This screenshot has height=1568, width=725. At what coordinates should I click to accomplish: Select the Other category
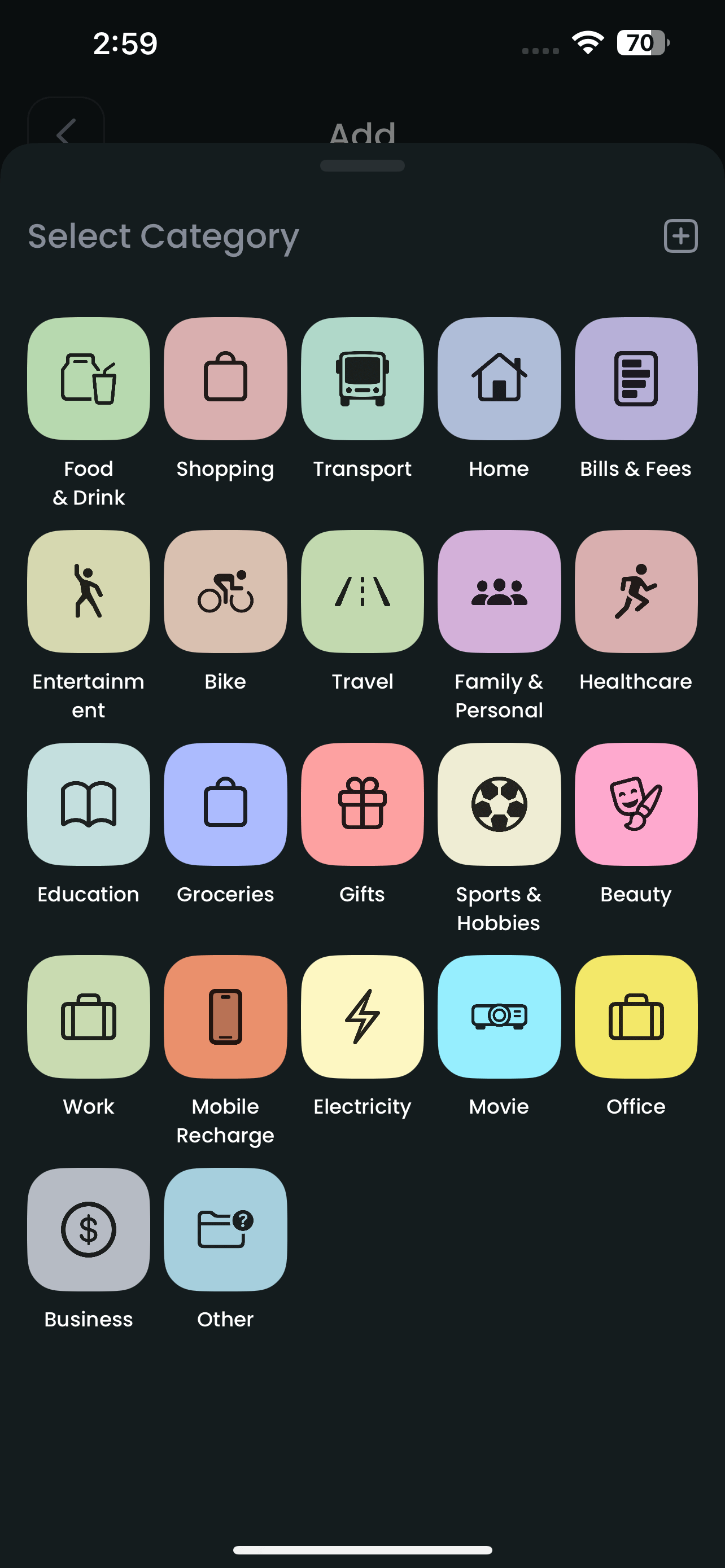click(225, 1229)
